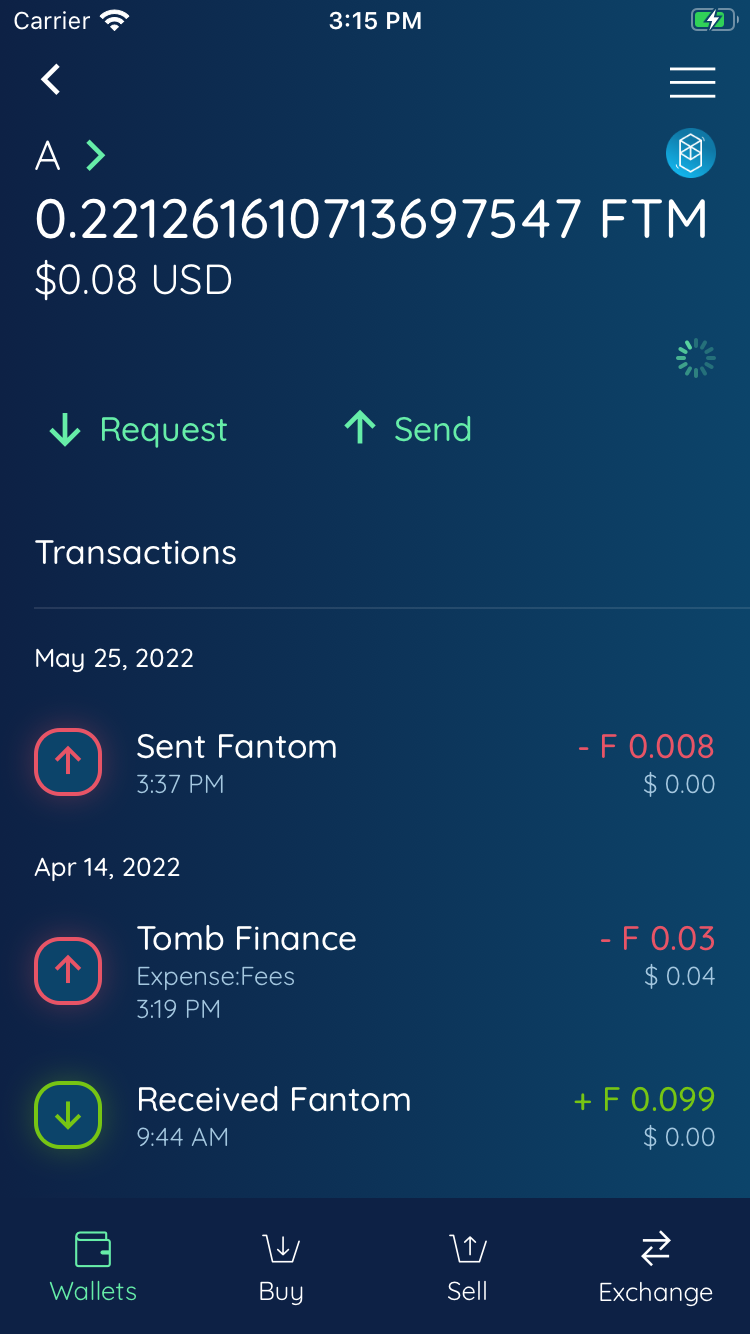The height and width of the screenshot is (1334, 750).
Task: Select the Sell tab
Action: [467, 1267]
